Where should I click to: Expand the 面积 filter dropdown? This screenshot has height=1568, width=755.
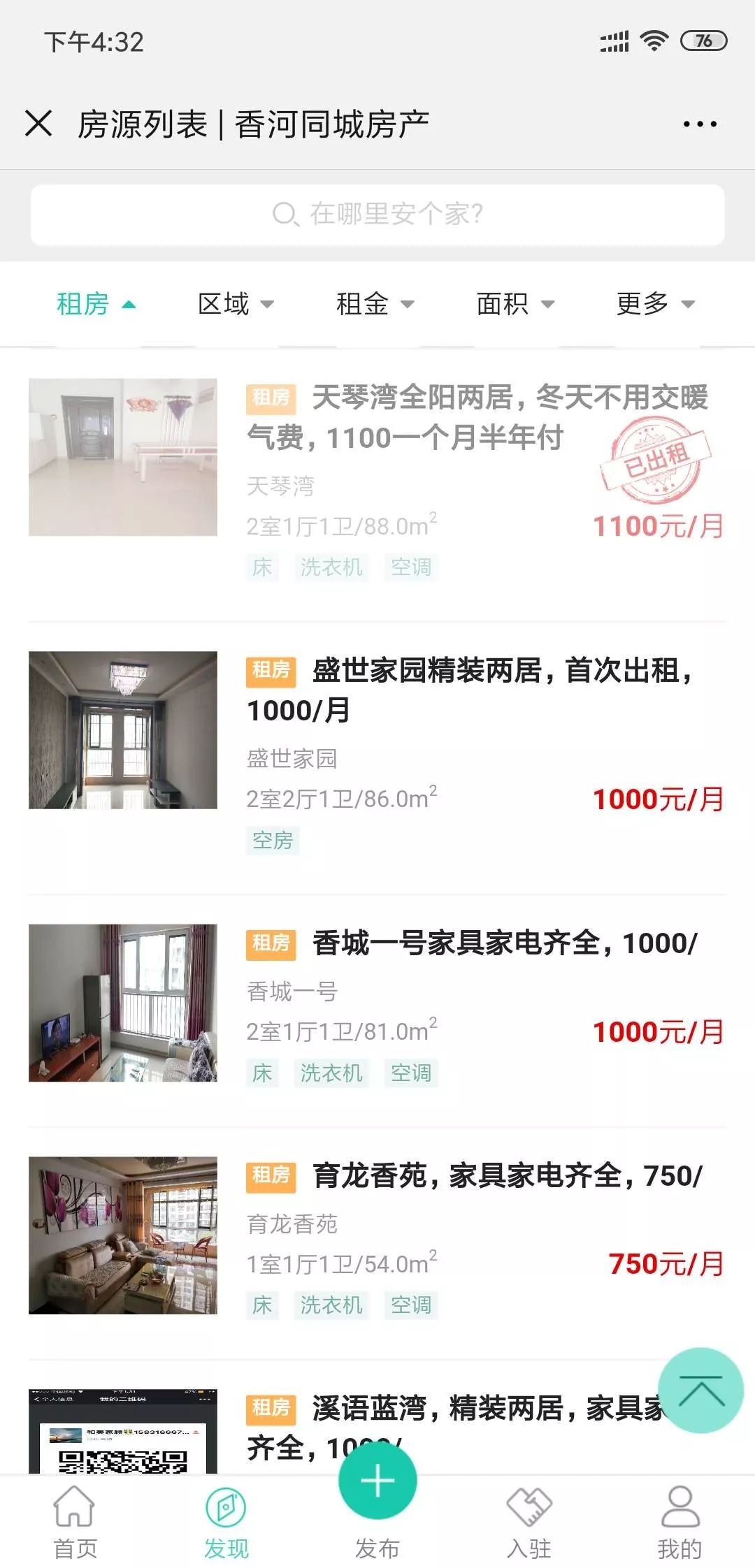click(x=515, y=304)
